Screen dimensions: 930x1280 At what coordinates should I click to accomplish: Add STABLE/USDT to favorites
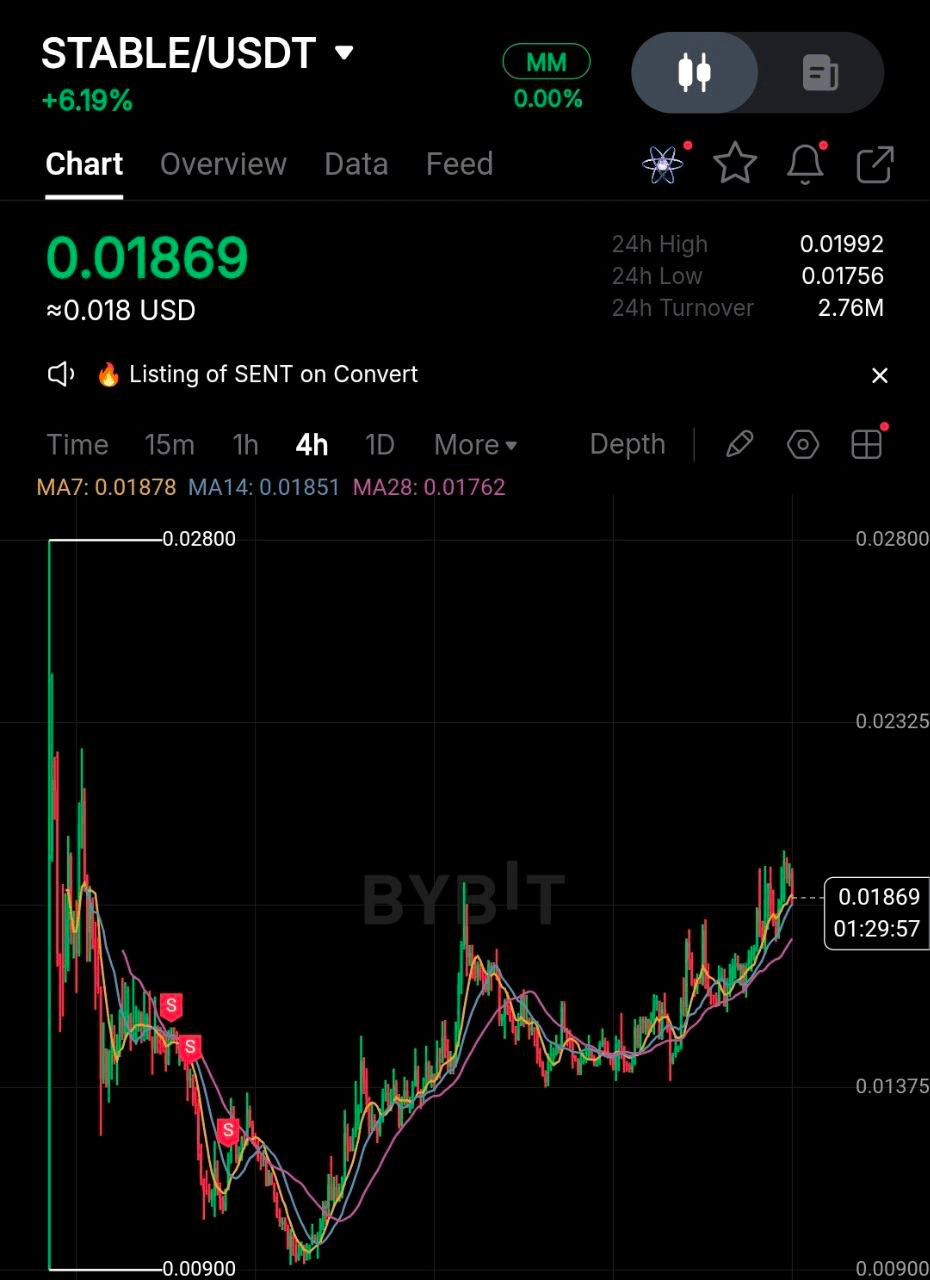(735, 164)
